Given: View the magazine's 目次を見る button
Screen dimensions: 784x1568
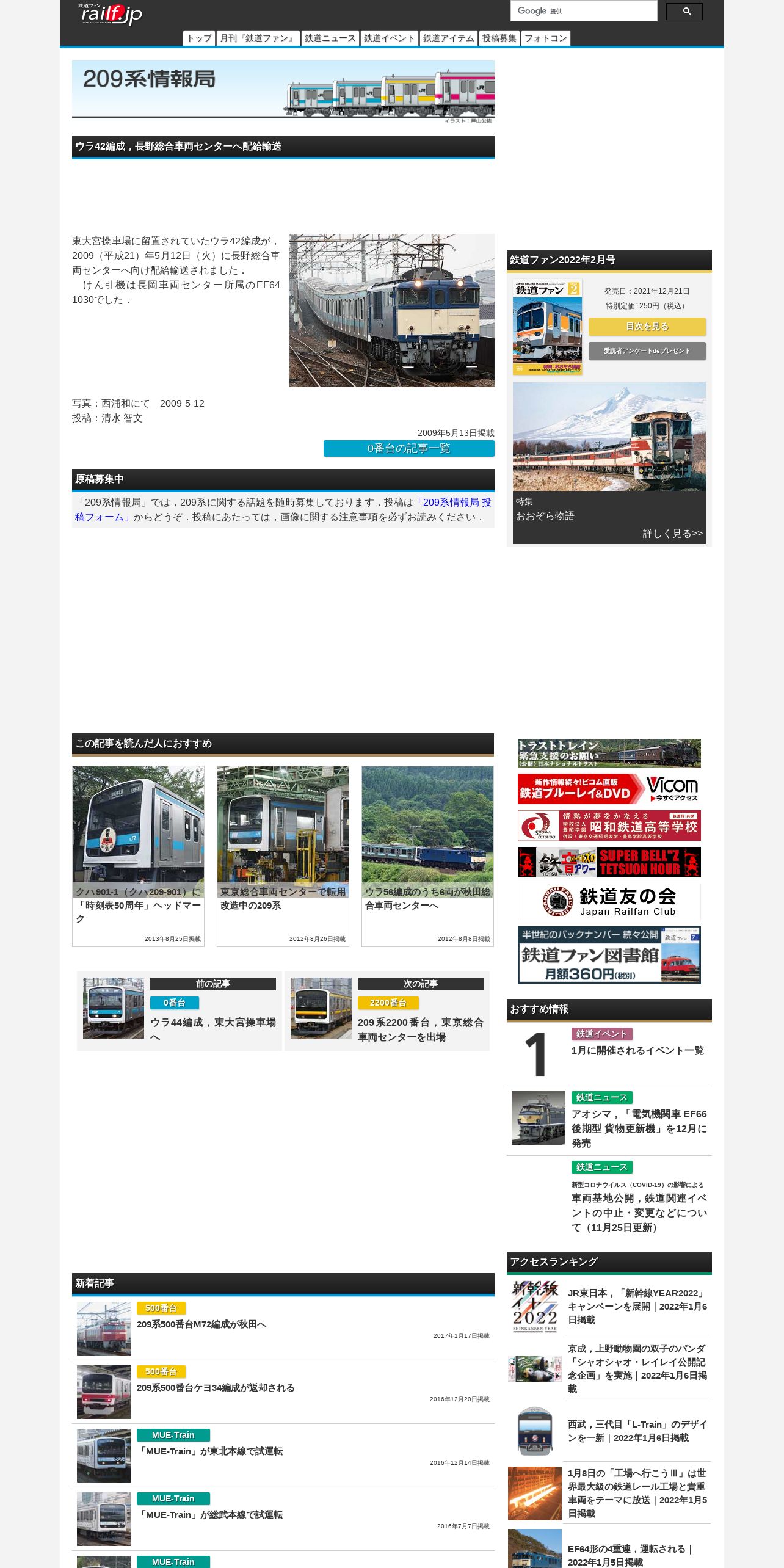Looking at the screenshot, I should click(x=647, y=327).
